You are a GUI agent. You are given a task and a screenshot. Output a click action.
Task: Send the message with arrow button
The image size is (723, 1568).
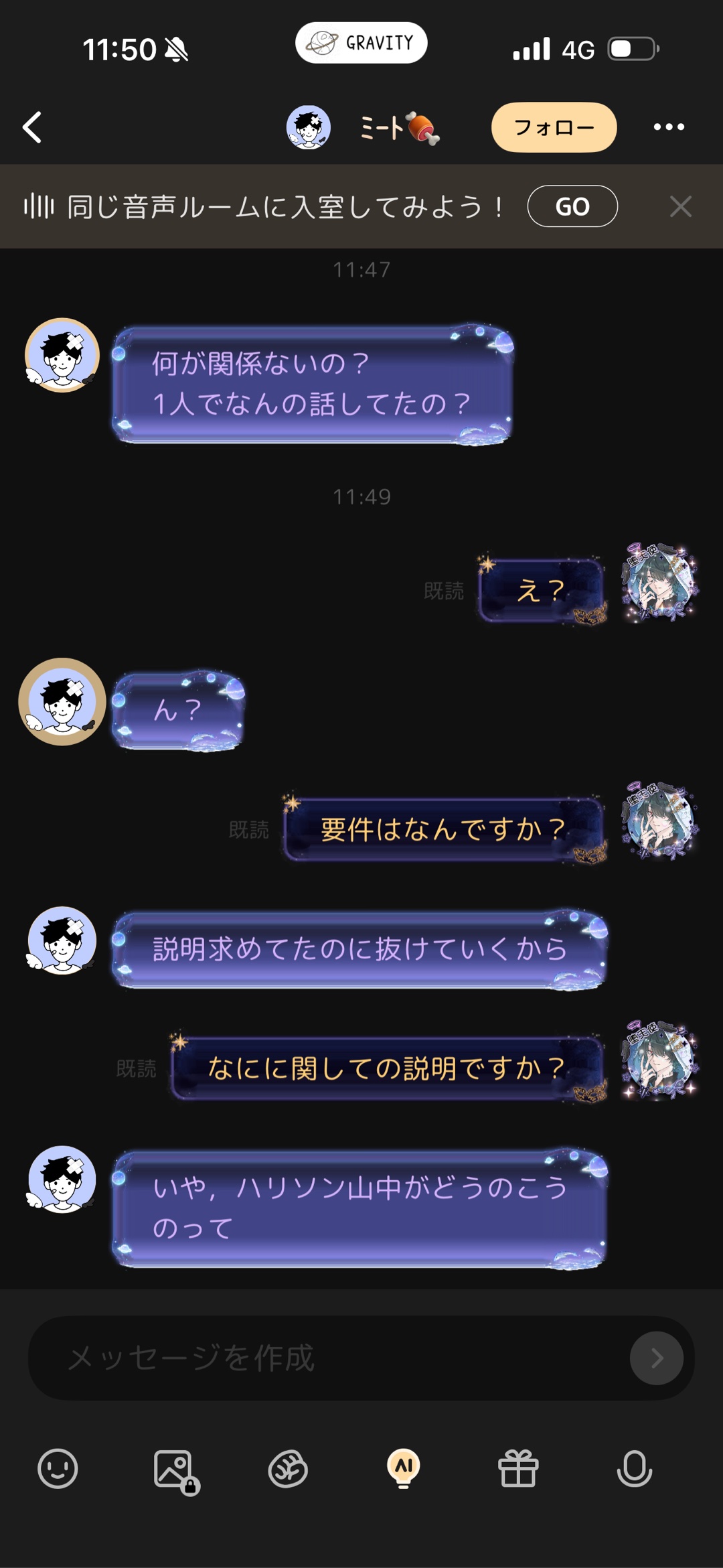click(x=656, y=1358)
